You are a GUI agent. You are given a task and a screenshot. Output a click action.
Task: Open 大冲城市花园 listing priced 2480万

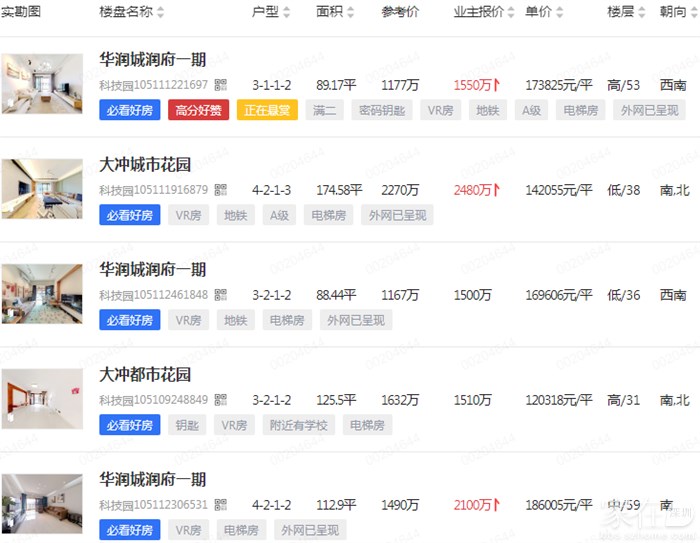(x=145, y=165)
